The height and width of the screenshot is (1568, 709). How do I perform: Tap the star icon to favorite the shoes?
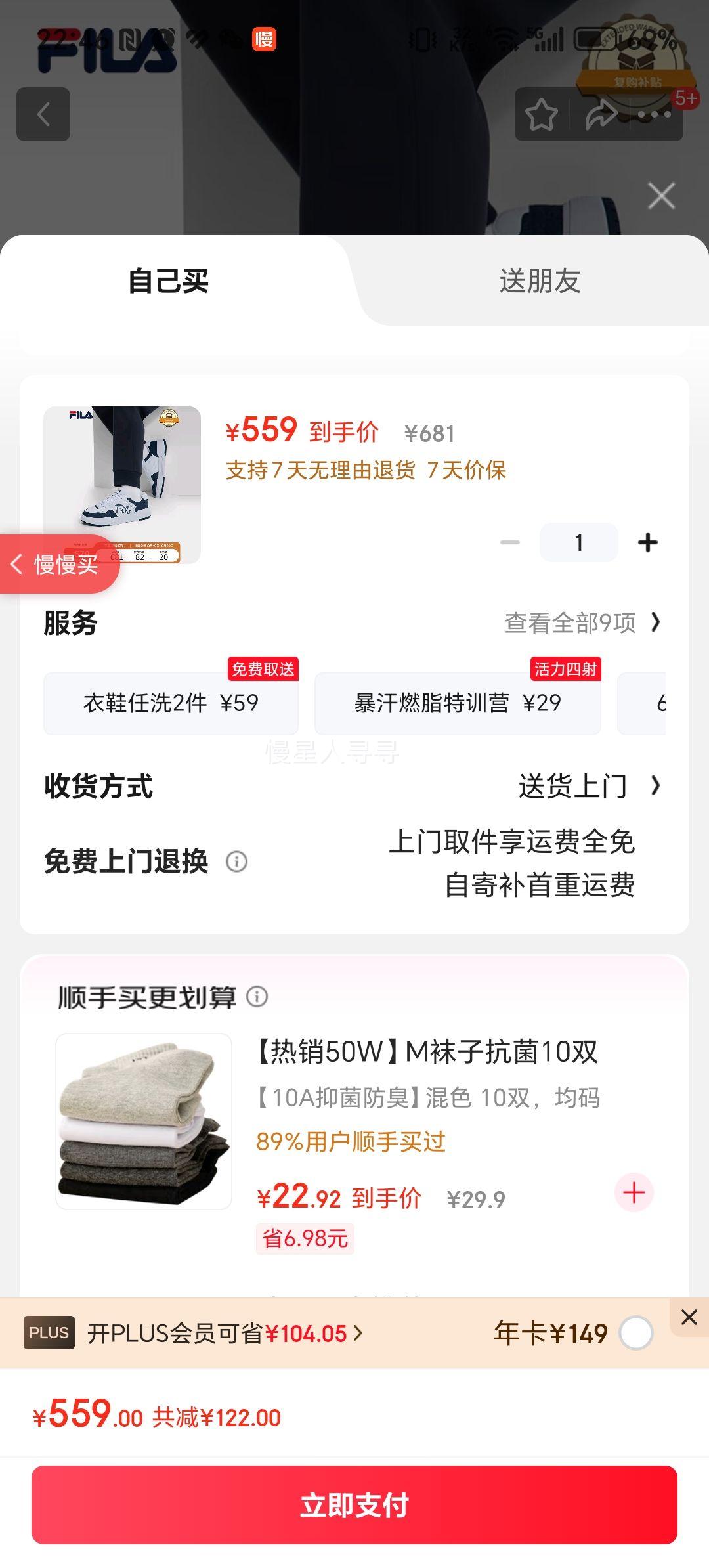[541, 114]
